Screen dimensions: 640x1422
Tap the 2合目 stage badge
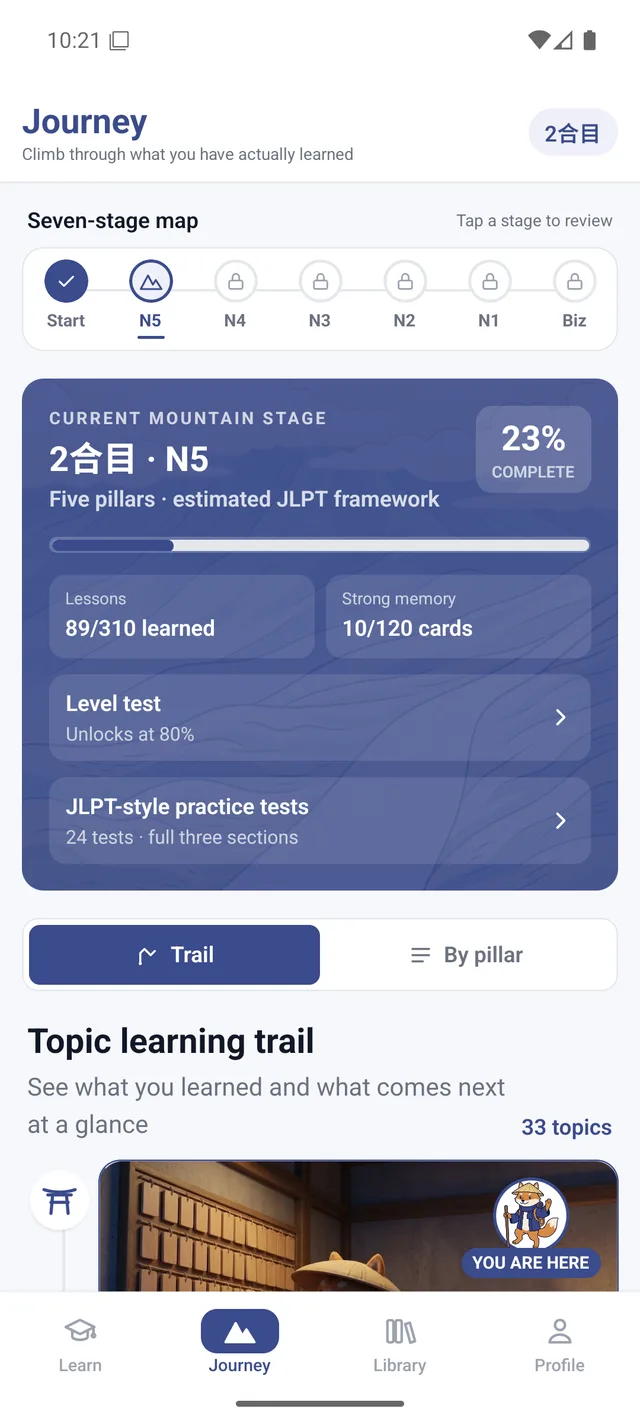point(573,132)
